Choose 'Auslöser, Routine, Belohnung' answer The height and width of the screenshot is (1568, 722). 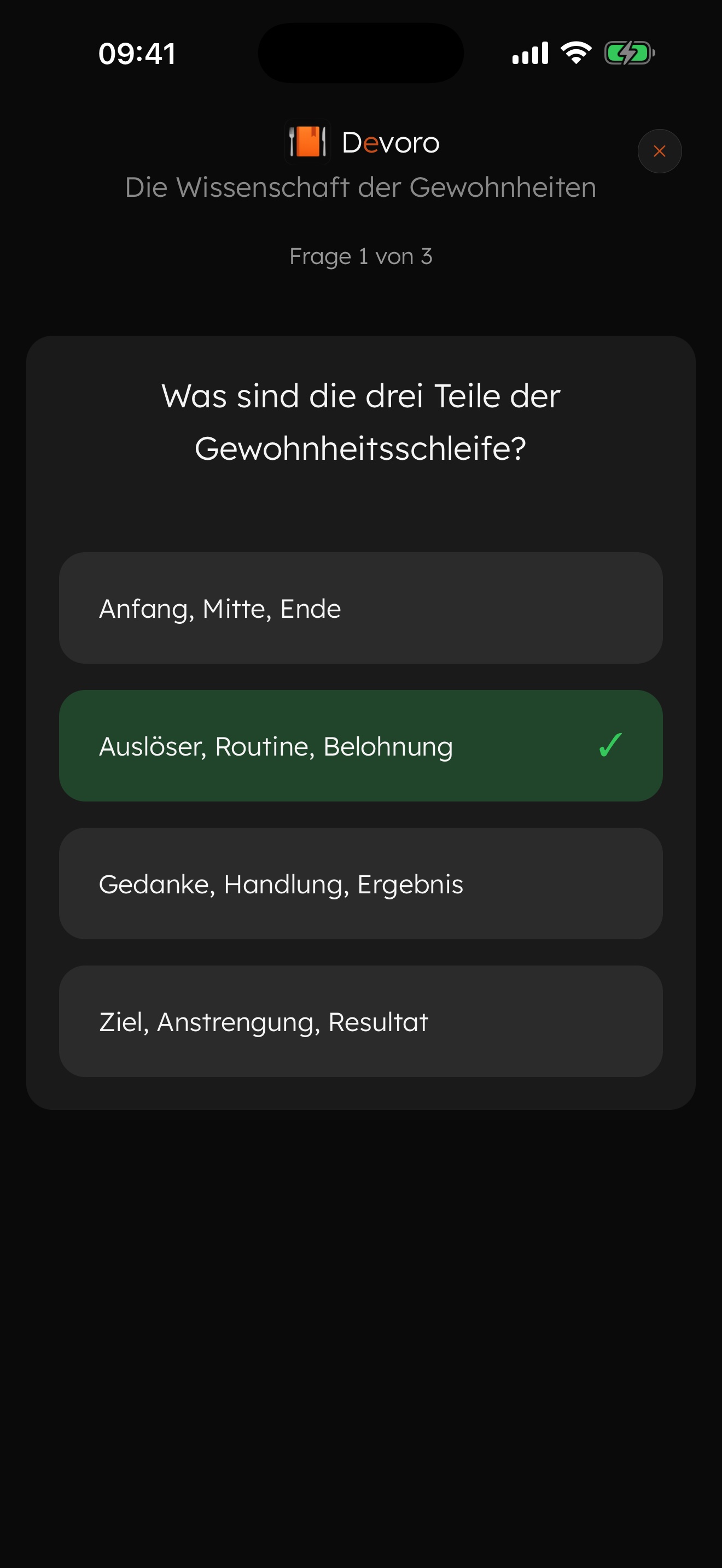[x=360, y=746]
